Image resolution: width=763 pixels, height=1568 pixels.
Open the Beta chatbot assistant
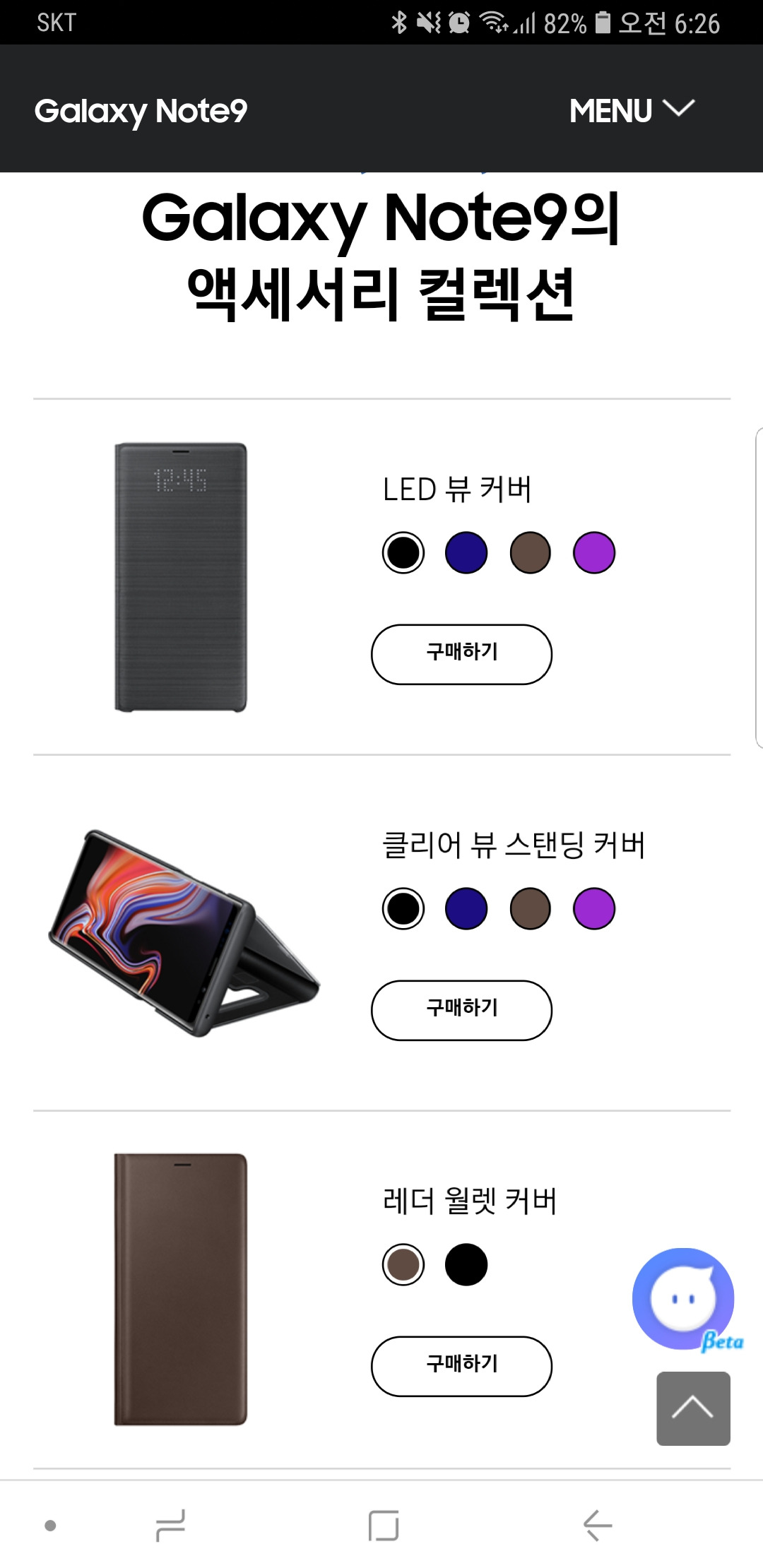(683, 1298)
